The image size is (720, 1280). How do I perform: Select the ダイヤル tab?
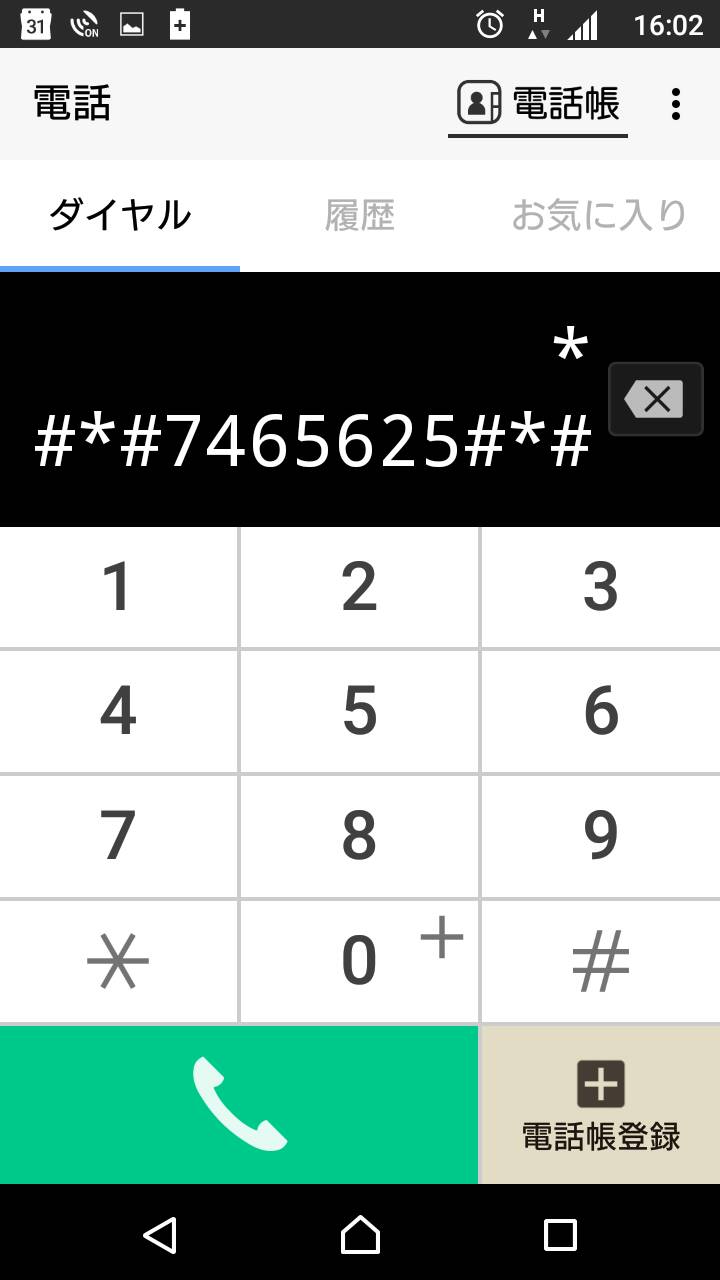coord(120,215)
